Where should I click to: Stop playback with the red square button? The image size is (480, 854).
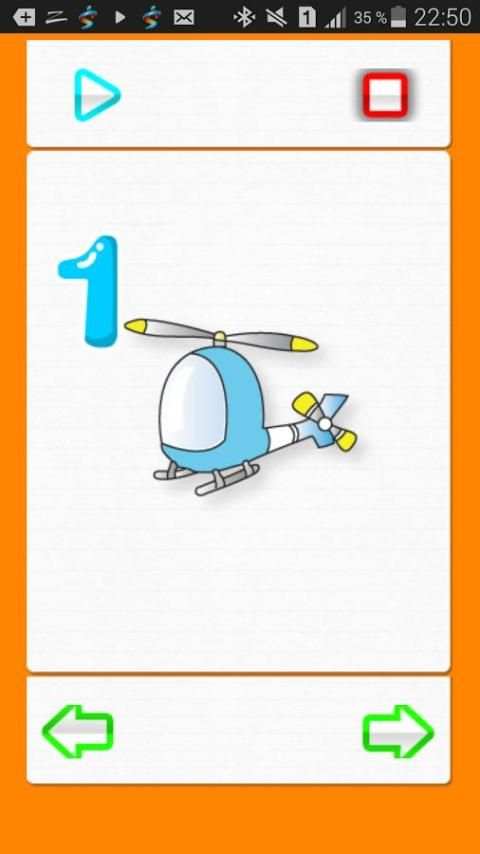click(x=385, y=95)
